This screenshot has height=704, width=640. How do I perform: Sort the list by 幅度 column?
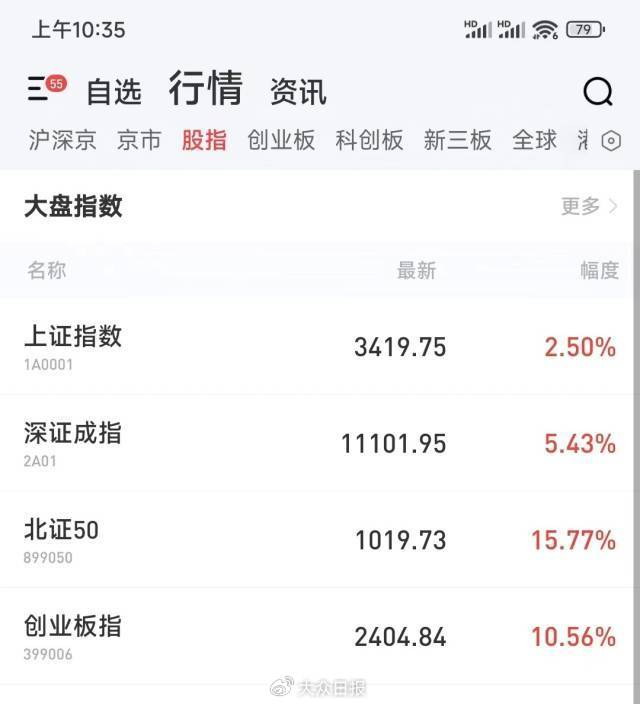[x=599, y=270]
